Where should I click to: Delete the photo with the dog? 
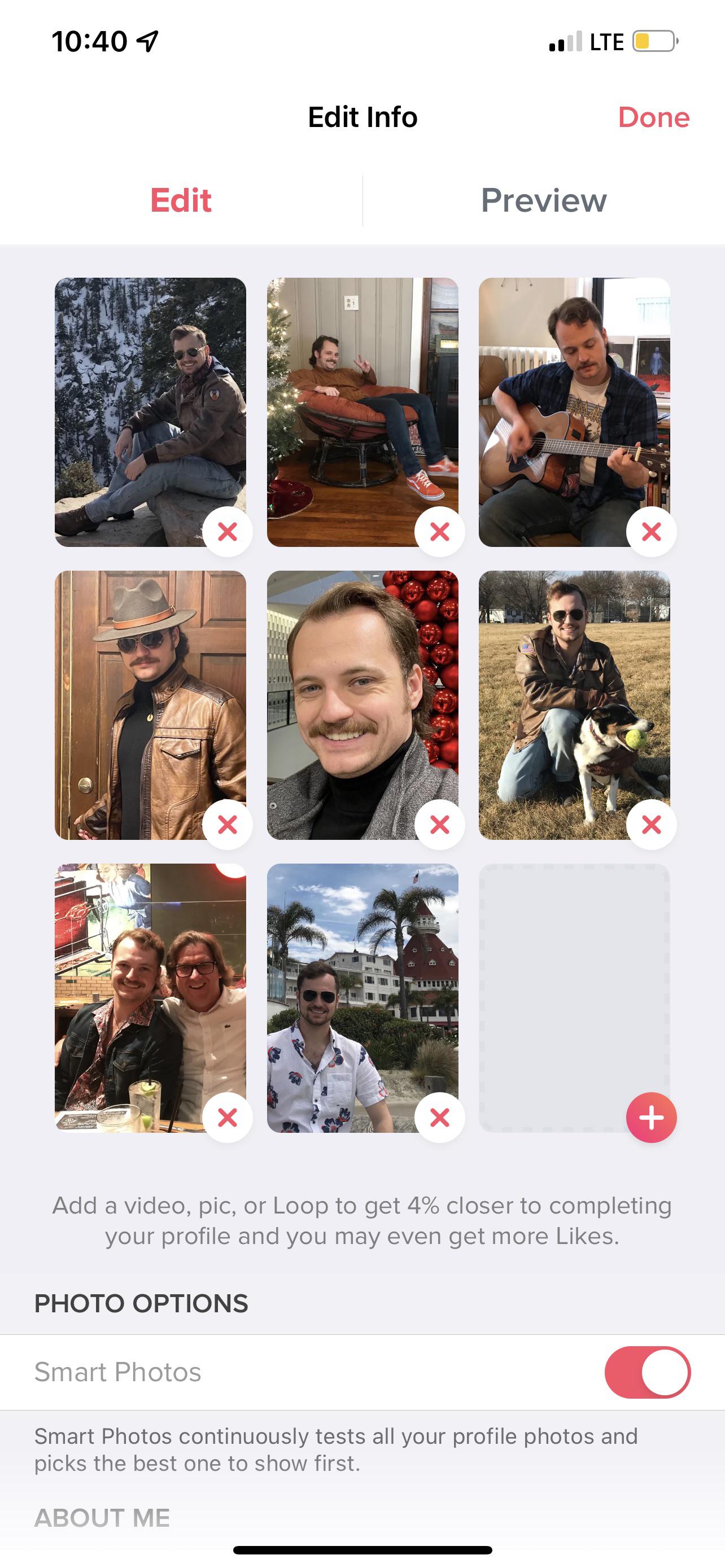tap(650, 824)
